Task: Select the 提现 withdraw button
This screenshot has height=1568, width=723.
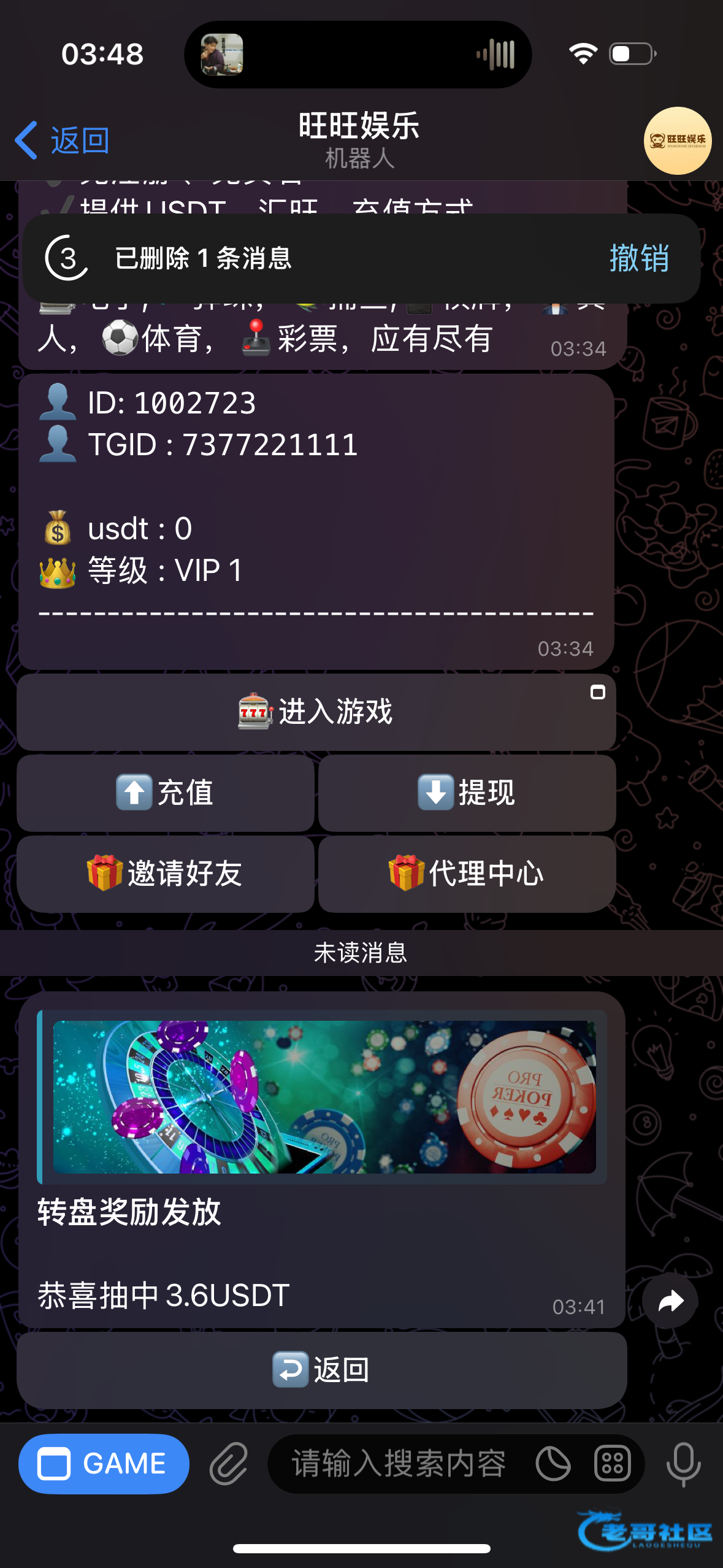Action: pos(467,793)
